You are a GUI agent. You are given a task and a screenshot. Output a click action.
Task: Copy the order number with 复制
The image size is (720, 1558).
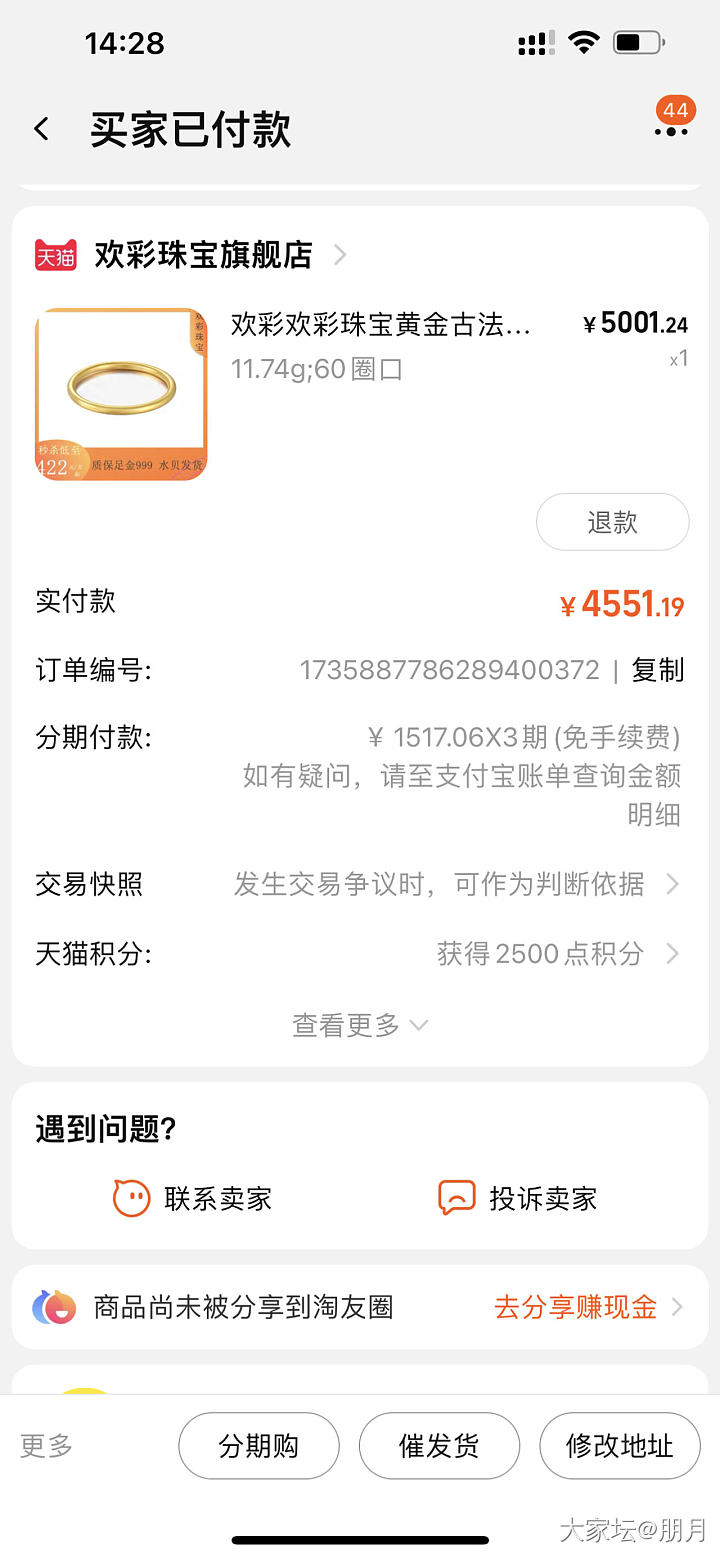coord(657,670)
